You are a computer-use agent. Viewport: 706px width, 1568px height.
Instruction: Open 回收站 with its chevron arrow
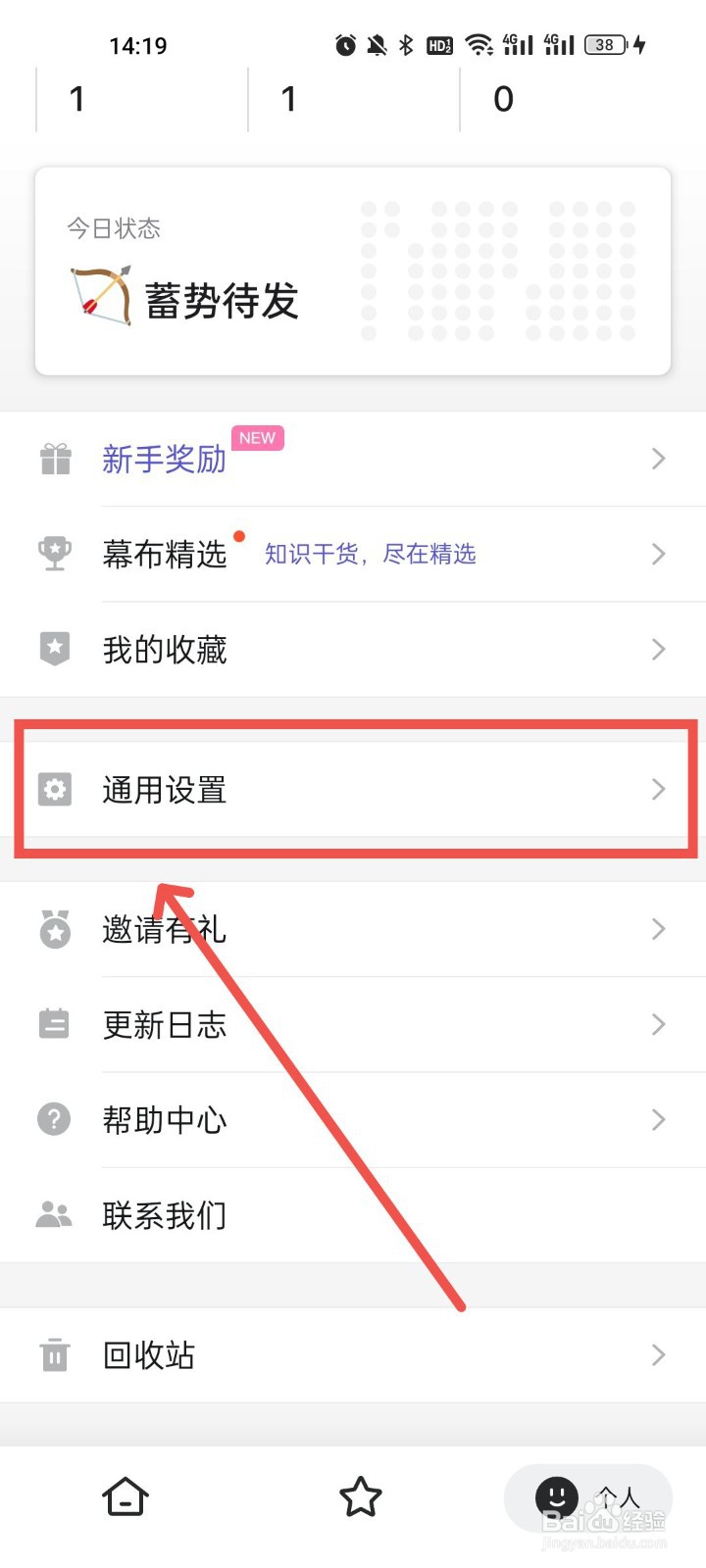658,1354
